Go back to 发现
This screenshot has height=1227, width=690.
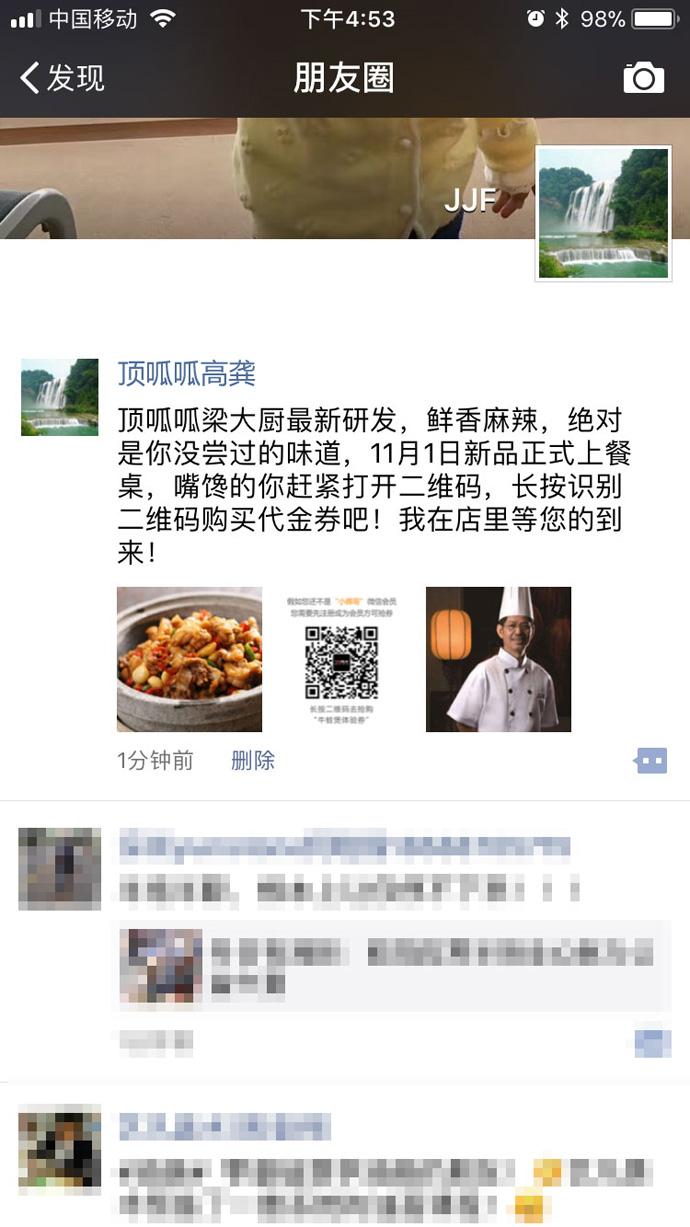(x=62, y=78)
